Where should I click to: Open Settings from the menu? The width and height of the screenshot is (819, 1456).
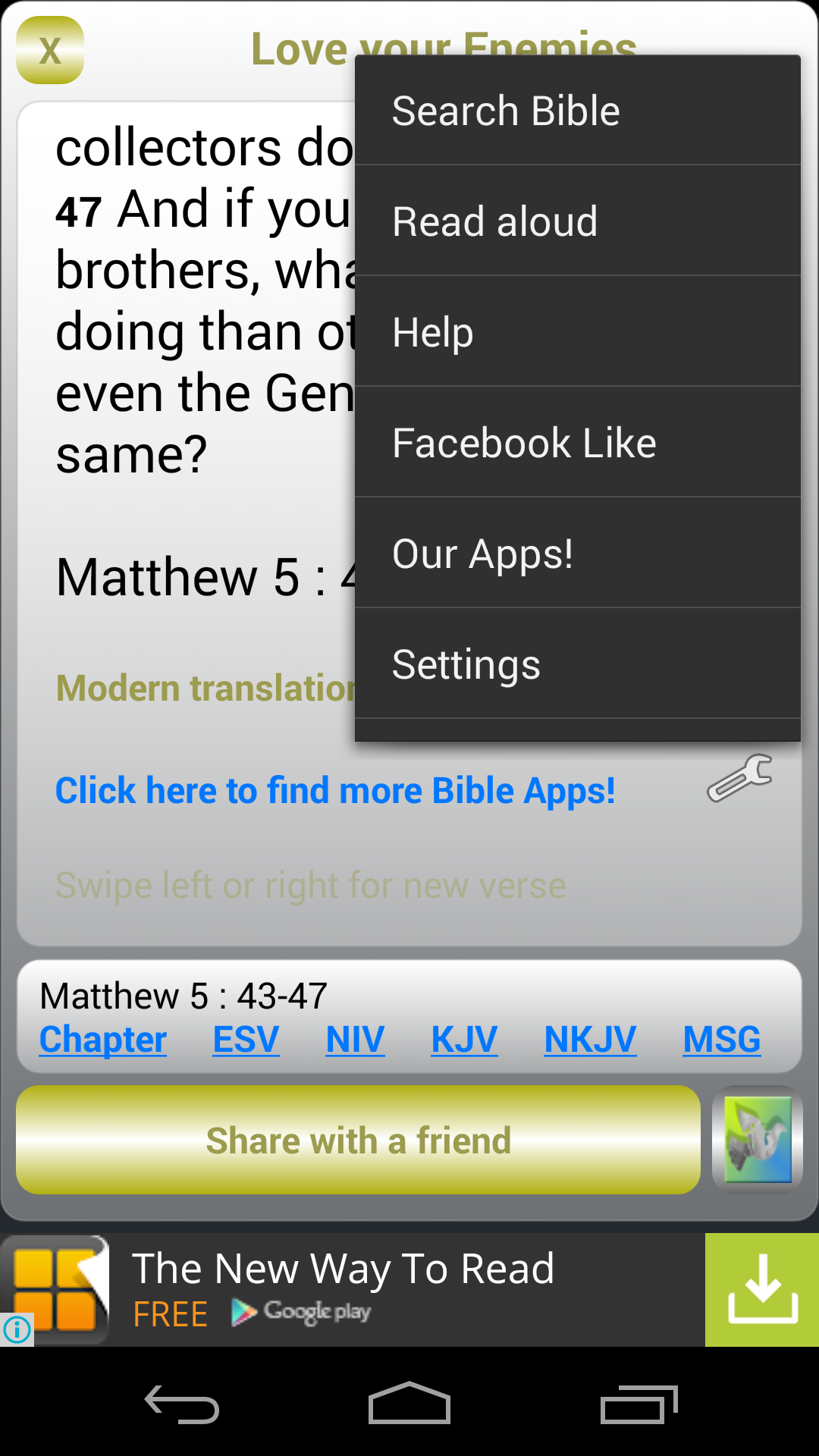tap(576, 664)
